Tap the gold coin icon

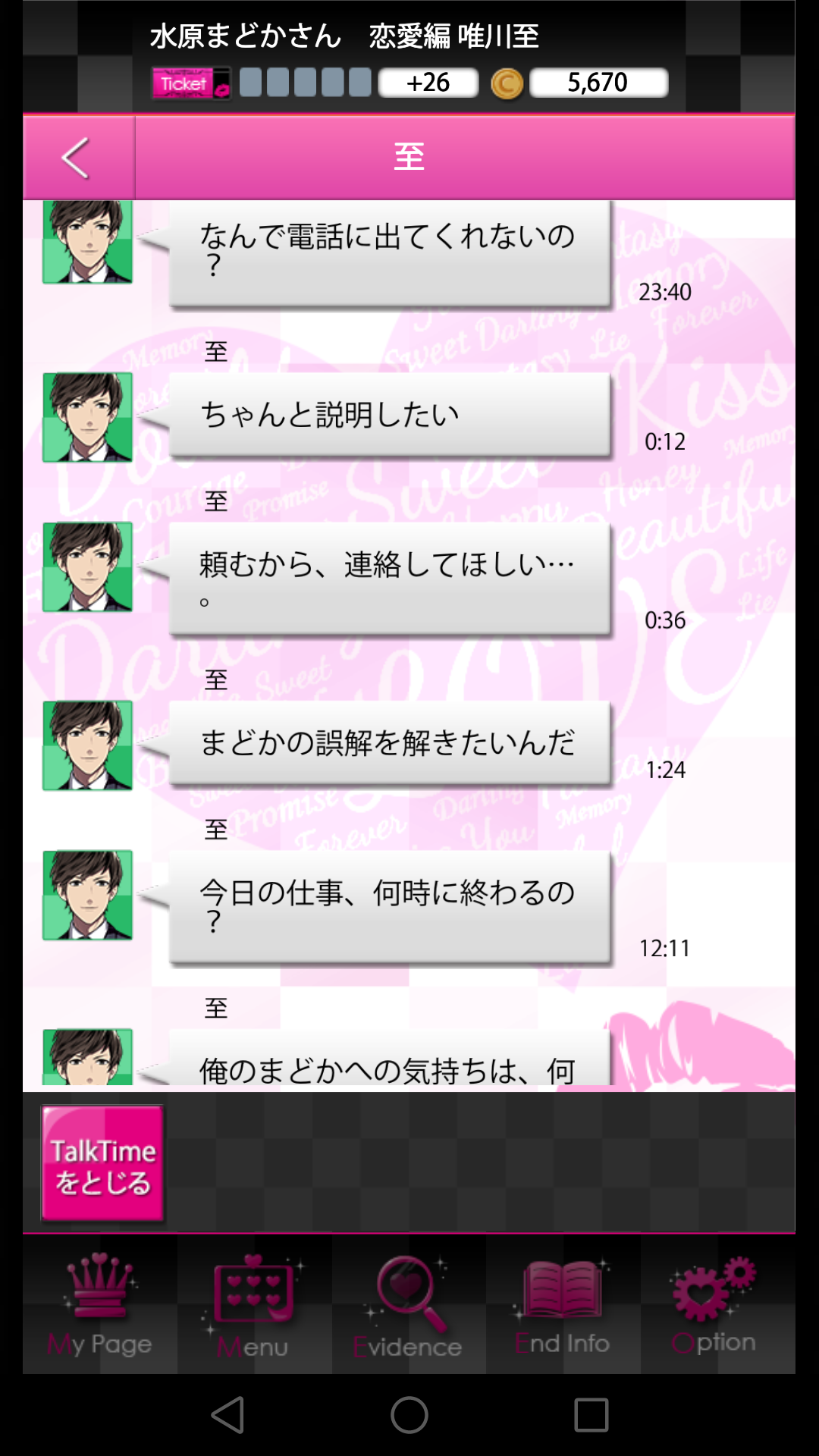507,83
